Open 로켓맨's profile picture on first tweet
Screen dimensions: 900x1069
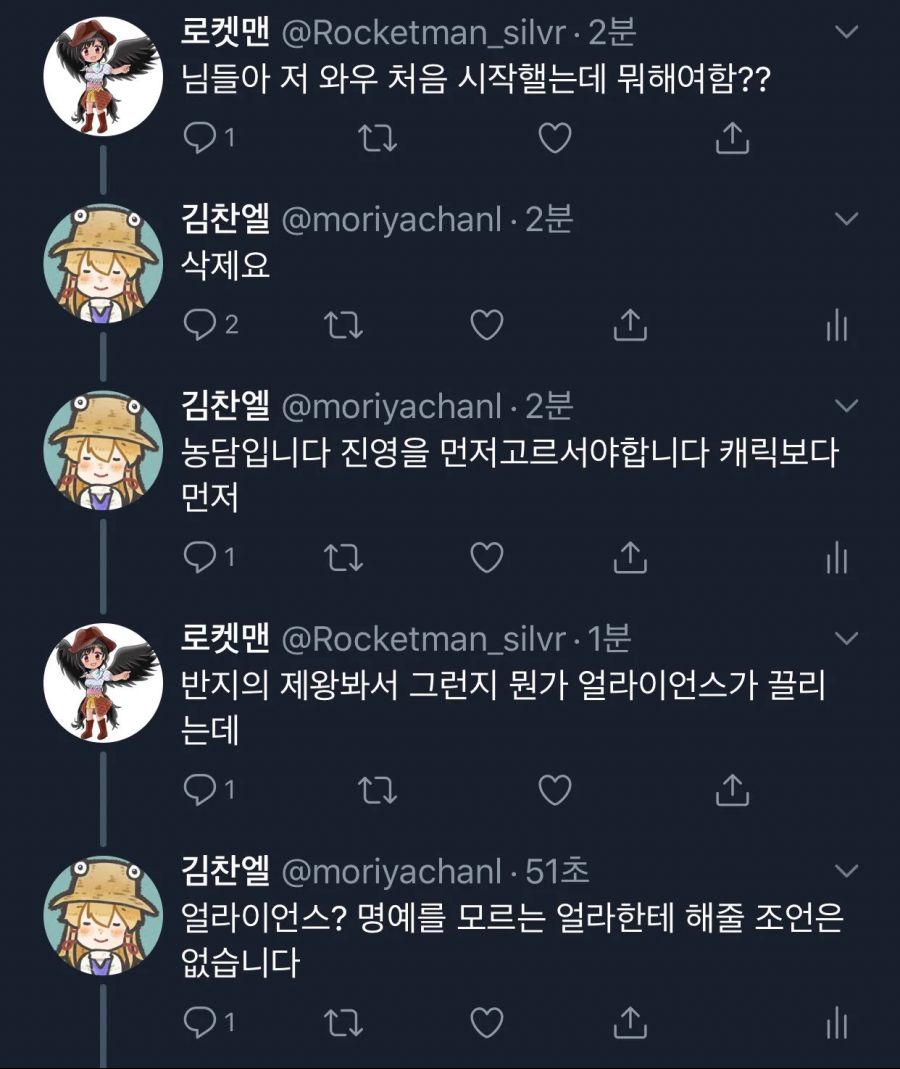click(x=103, y=88)
